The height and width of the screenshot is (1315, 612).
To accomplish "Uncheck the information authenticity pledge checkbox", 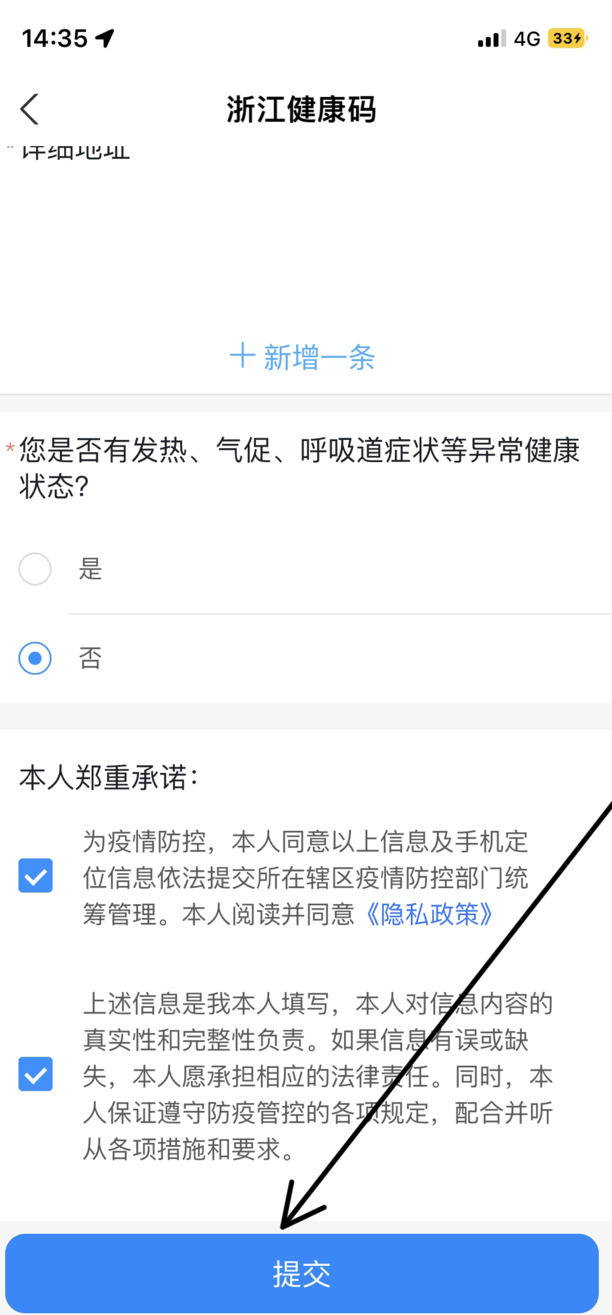I will (36, 1075).
